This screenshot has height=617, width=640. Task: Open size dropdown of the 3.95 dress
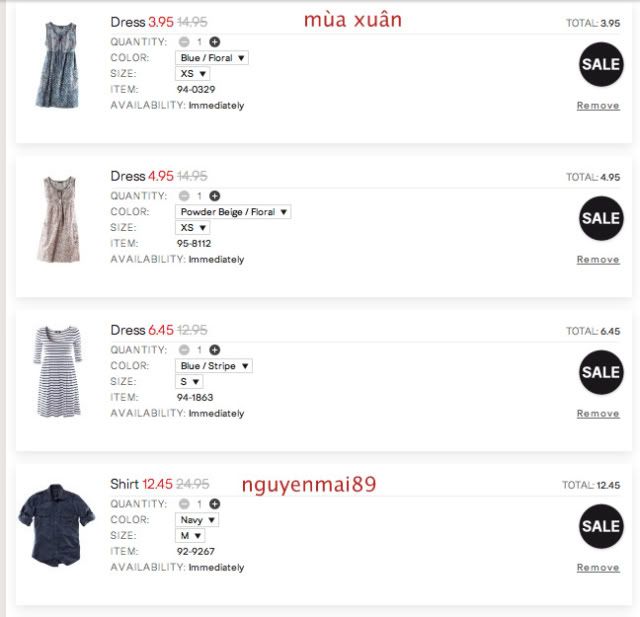(193, 74)
